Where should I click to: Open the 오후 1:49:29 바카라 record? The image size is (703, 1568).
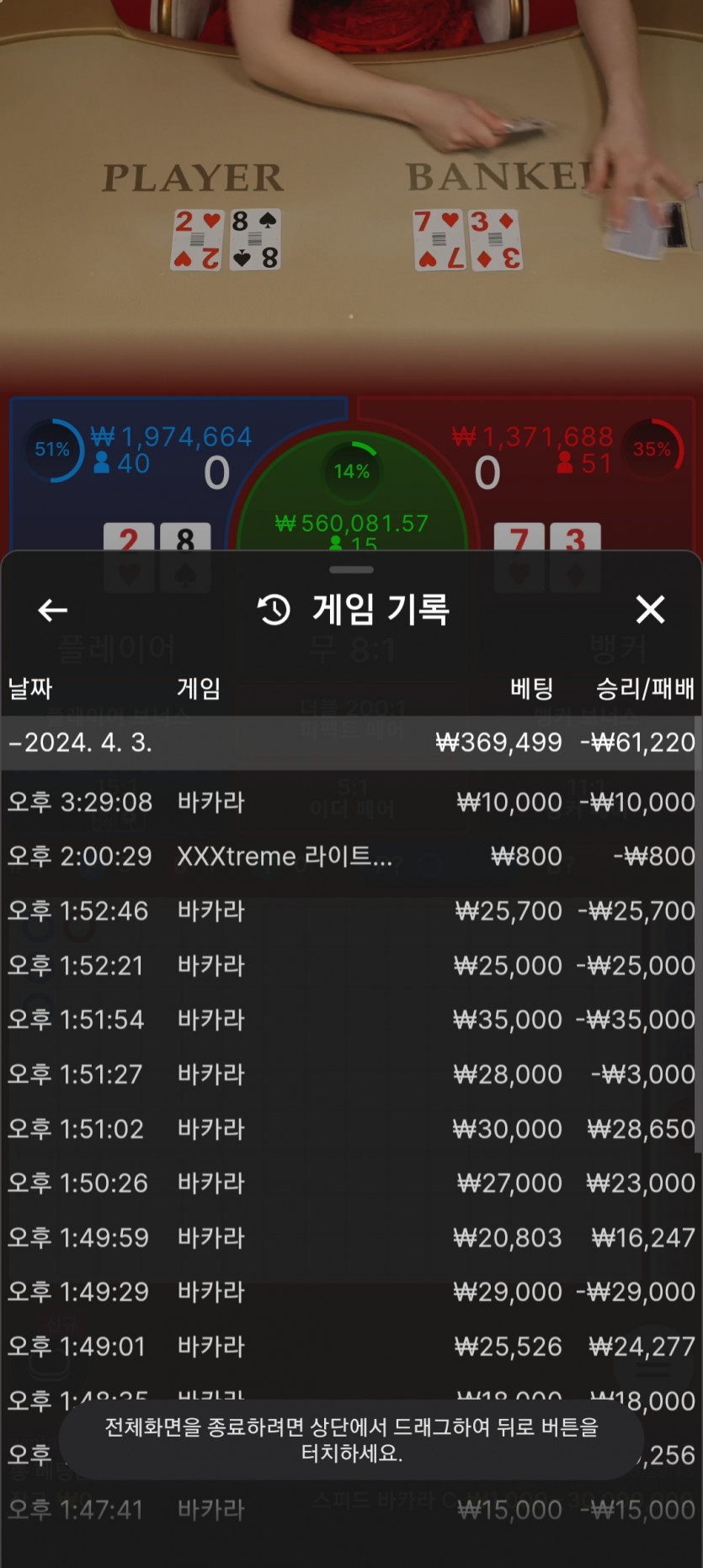(x=350, y=1292)
